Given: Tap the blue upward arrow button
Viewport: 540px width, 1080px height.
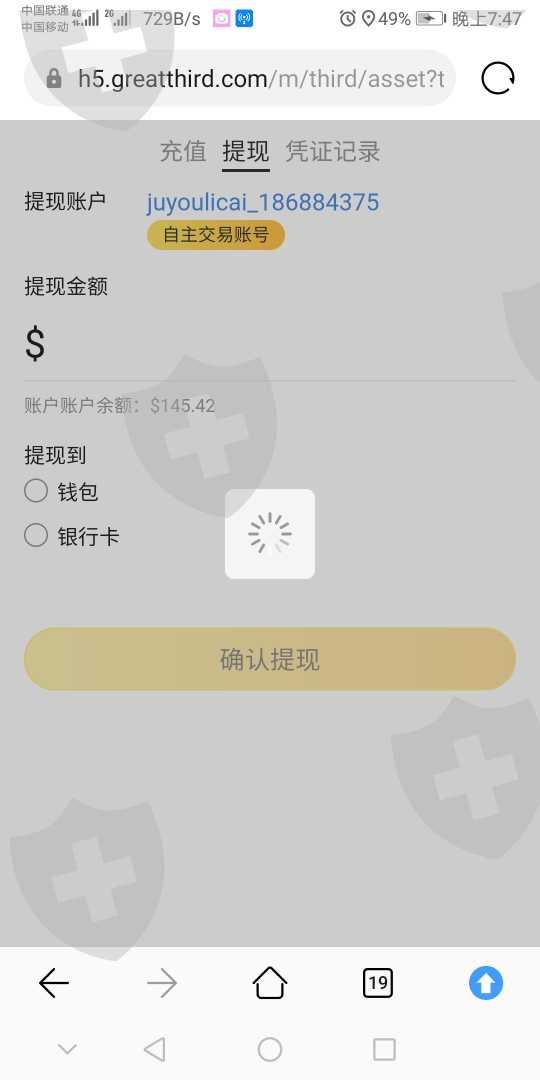Looking at the screenshot, I should (x=486, y=983).
